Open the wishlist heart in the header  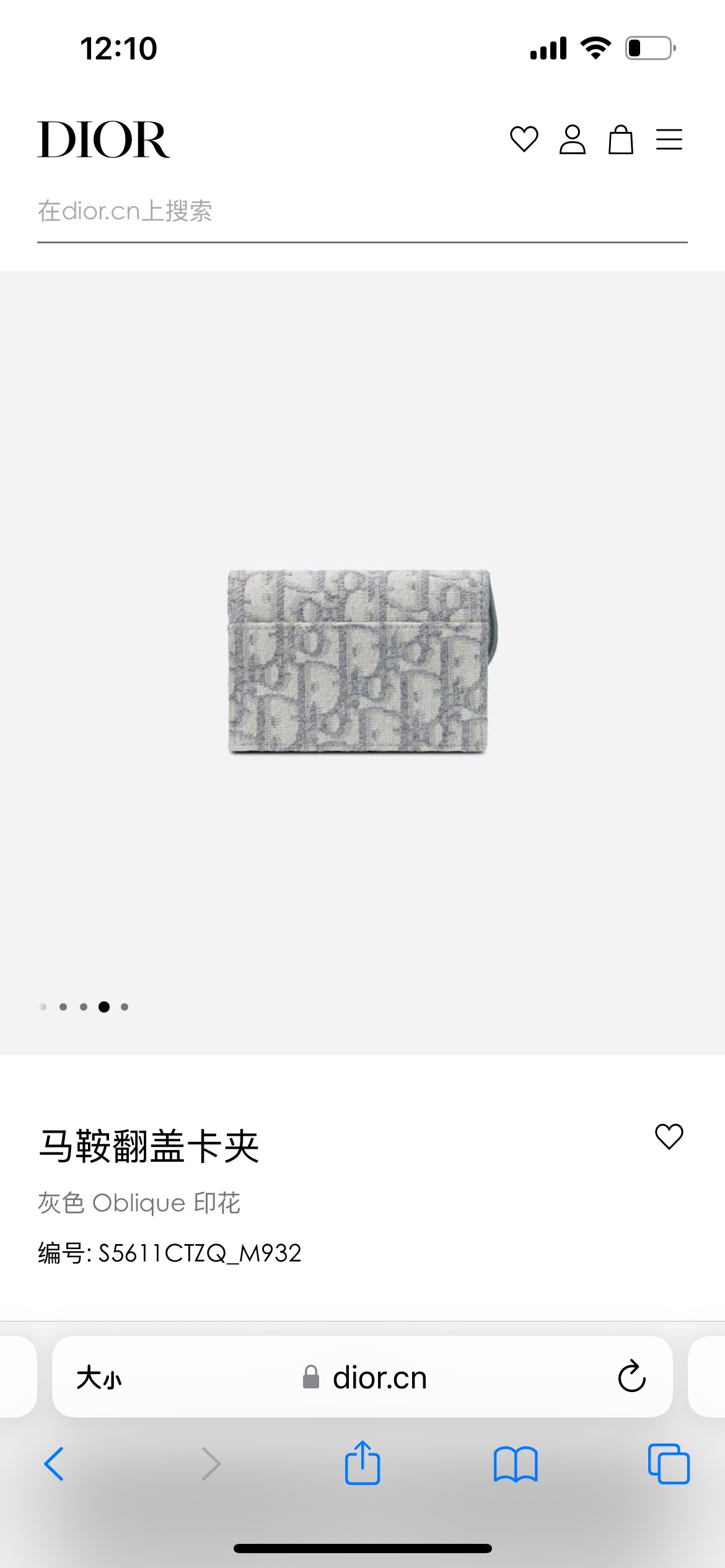point(524,139)
